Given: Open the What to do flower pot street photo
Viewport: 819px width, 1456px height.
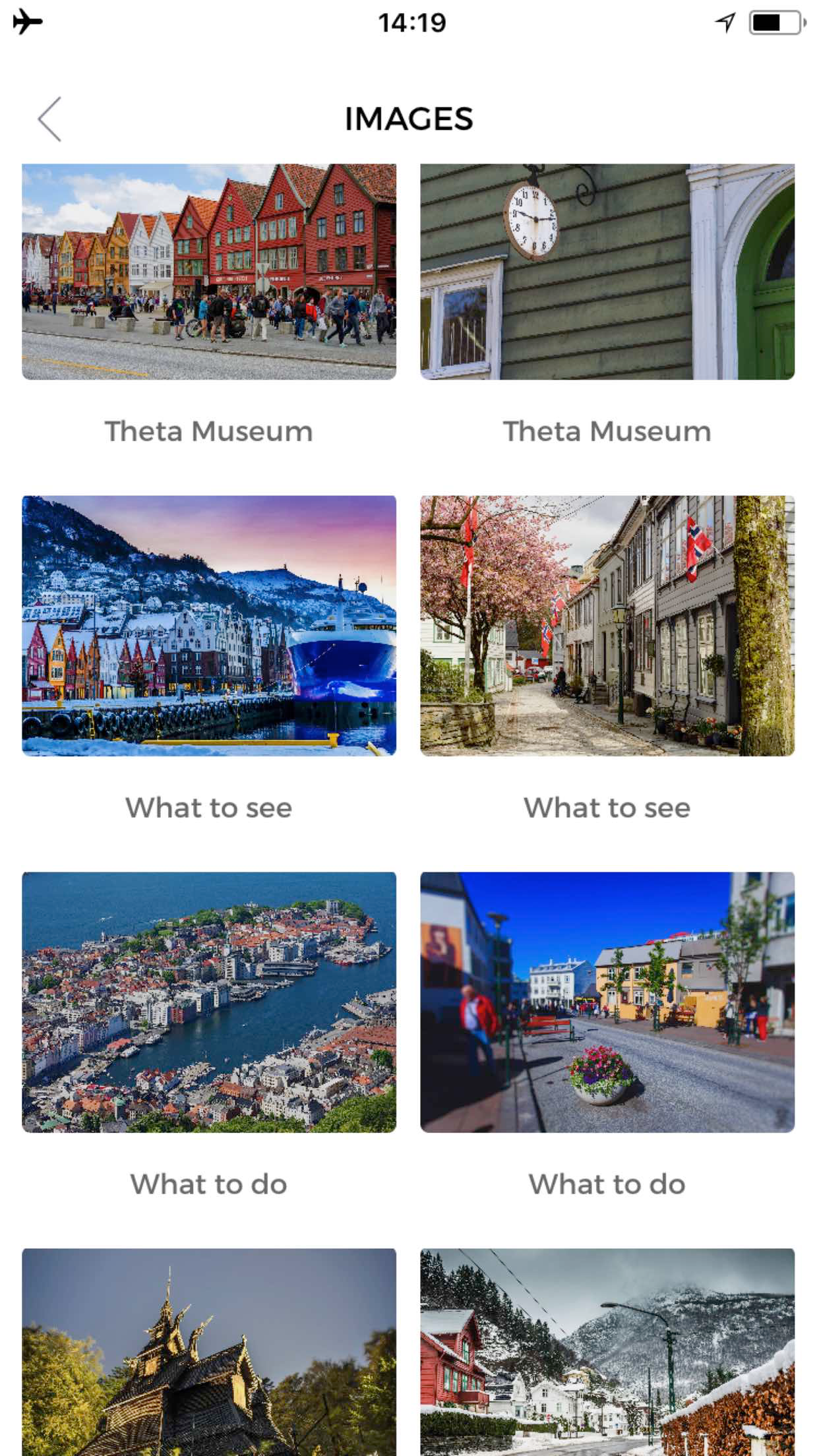Looking at the screenshot, I should 607,1002.
